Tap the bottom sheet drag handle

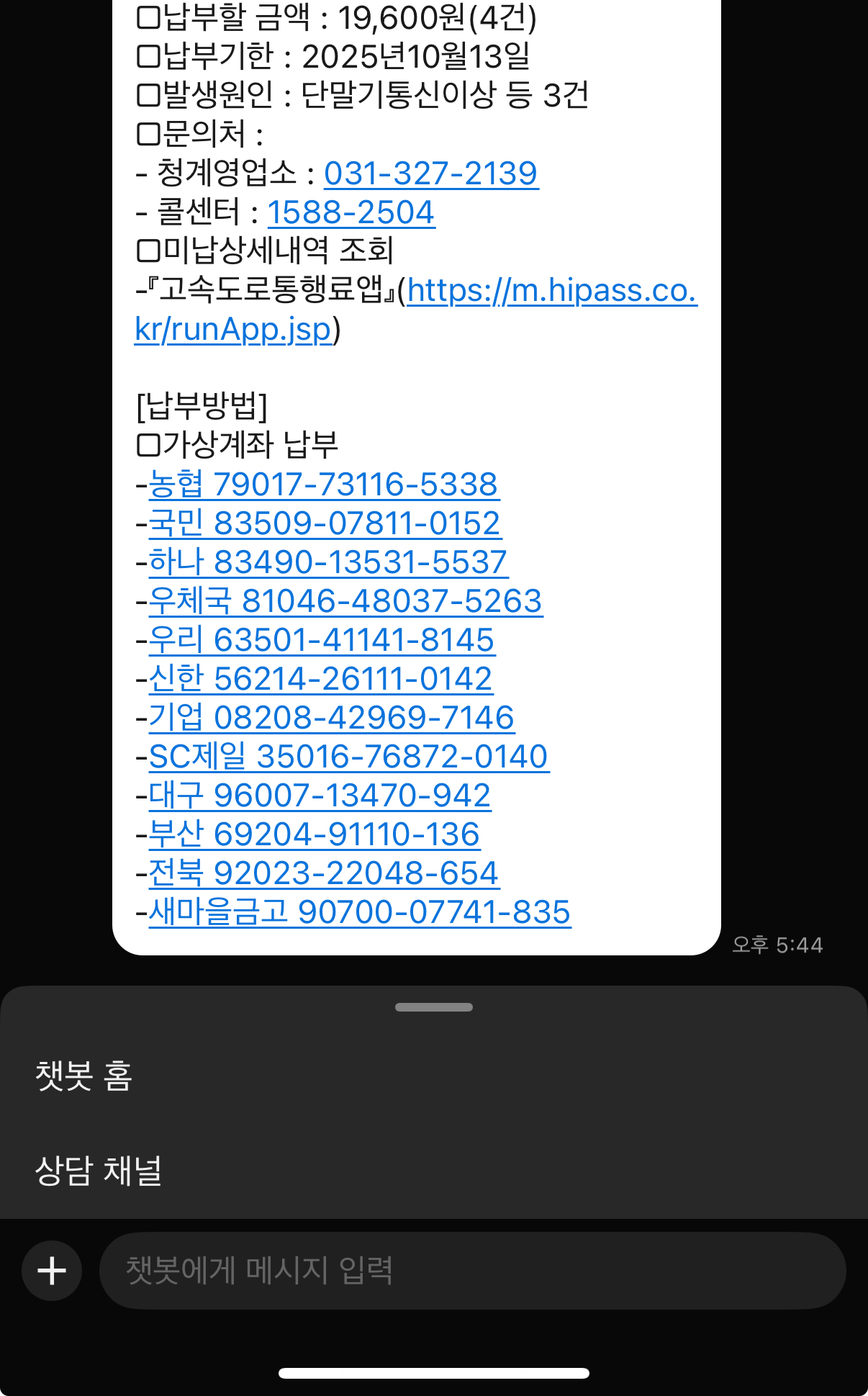[433, 1007]
